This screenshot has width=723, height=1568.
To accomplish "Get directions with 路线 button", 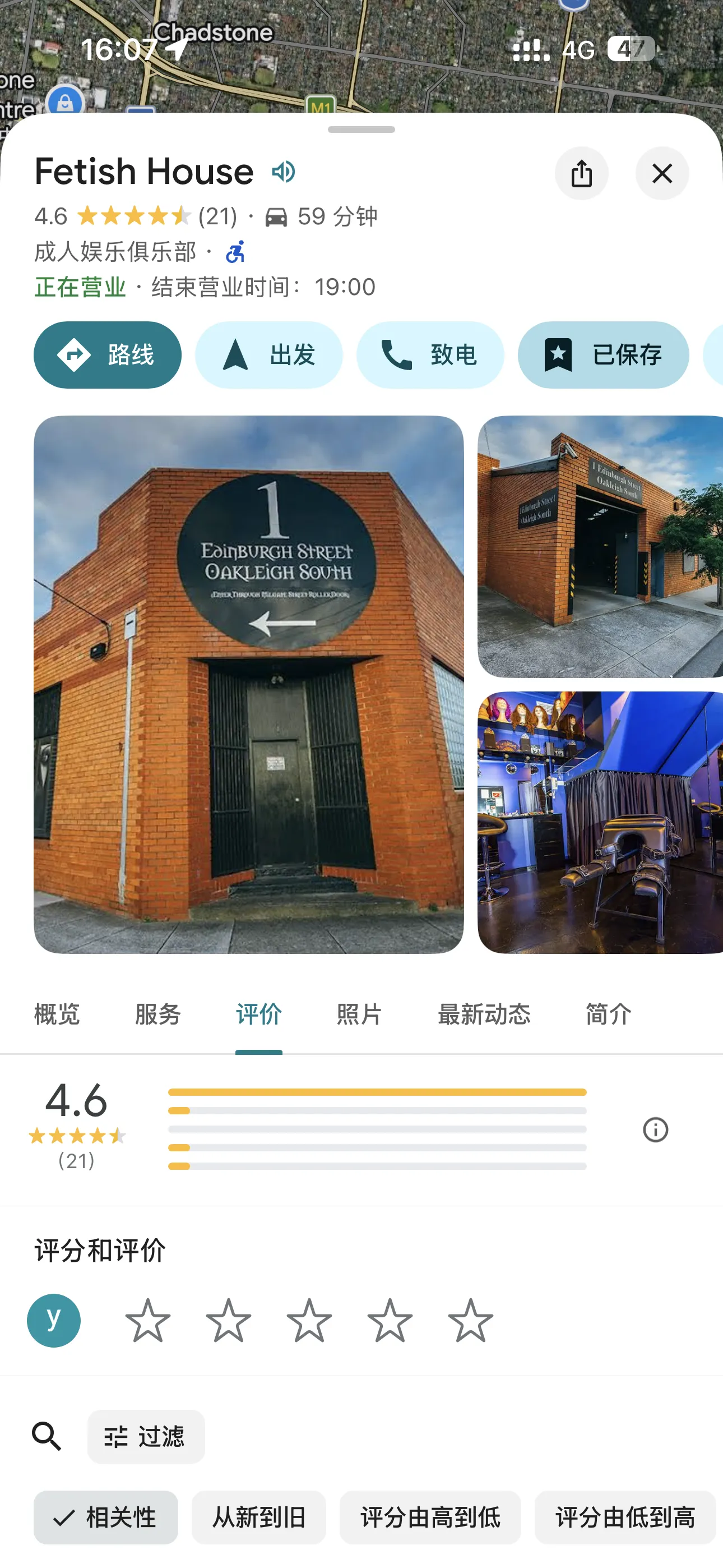I will (107, 355).
